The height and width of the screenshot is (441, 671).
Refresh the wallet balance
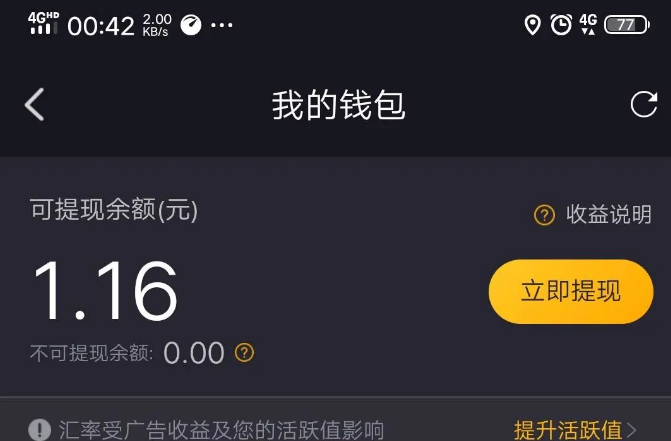point(642,105)
